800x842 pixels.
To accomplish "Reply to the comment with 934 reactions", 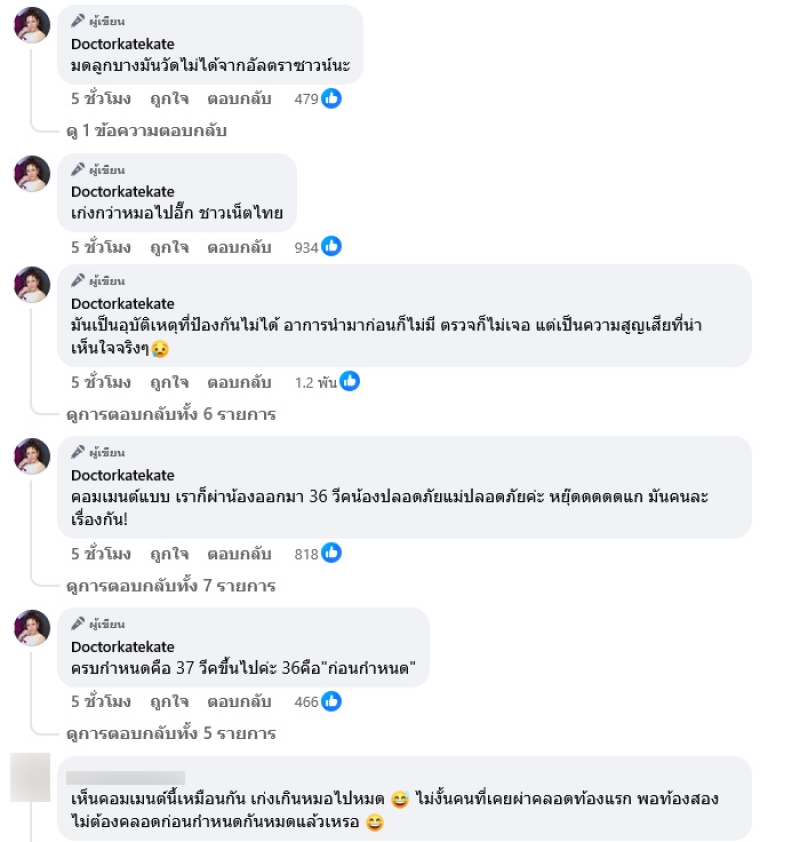I will point(239,247).
